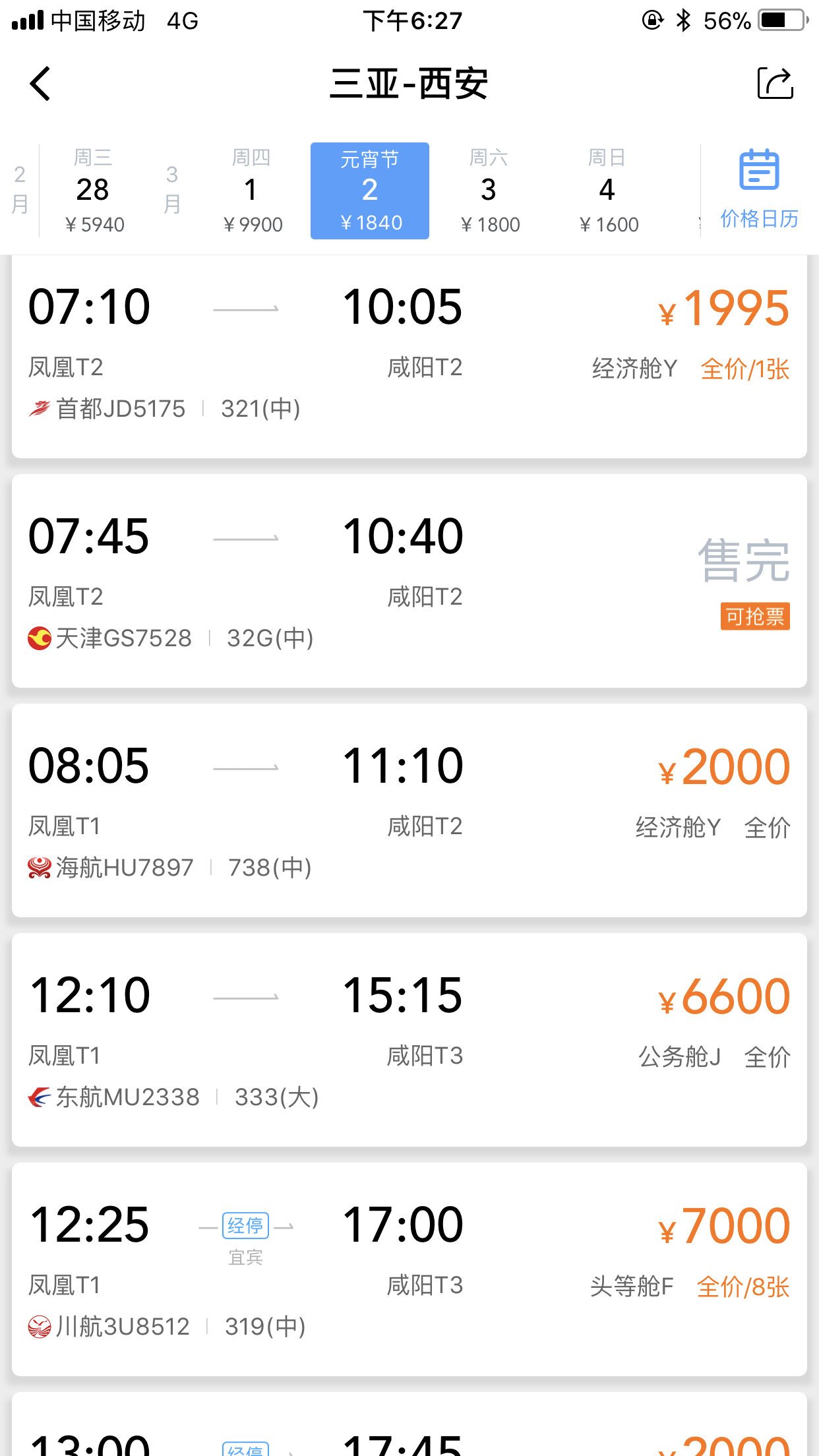The image size is (819, 1456).
Task: Share this flight list via the share icon
Action: (775, 83)
